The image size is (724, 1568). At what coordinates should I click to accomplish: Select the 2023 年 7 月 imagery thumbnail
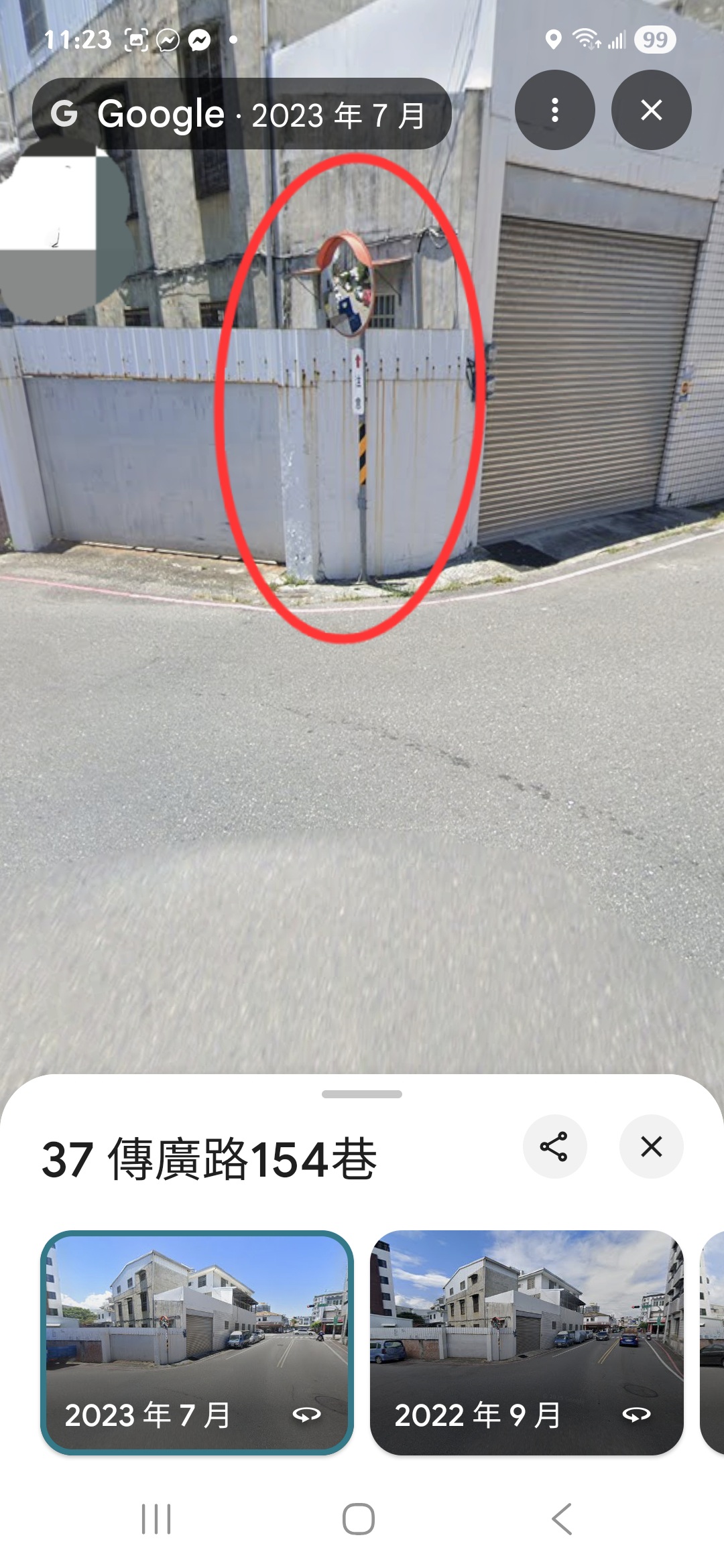[197, 1342]
